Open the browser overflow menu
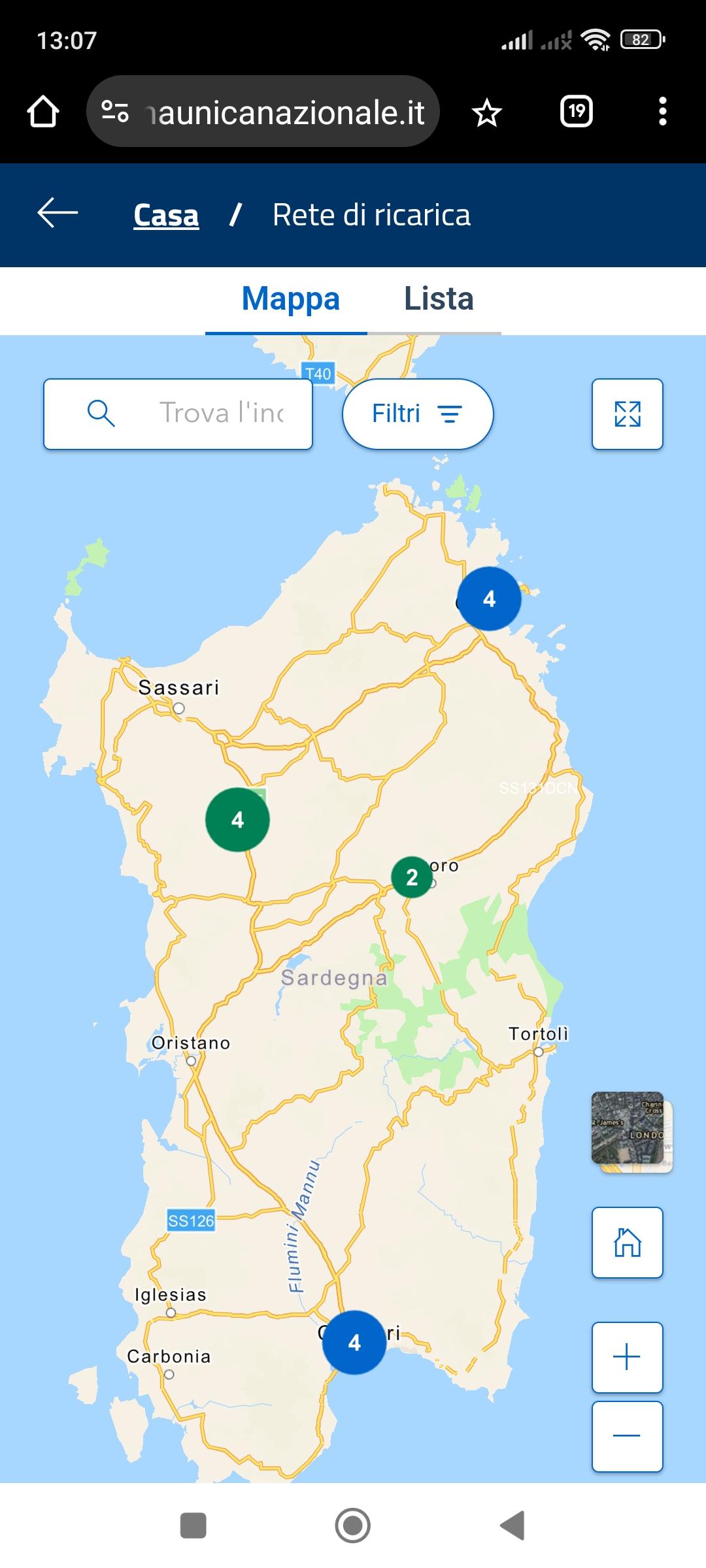706x1568 pixels. (662, 112)
